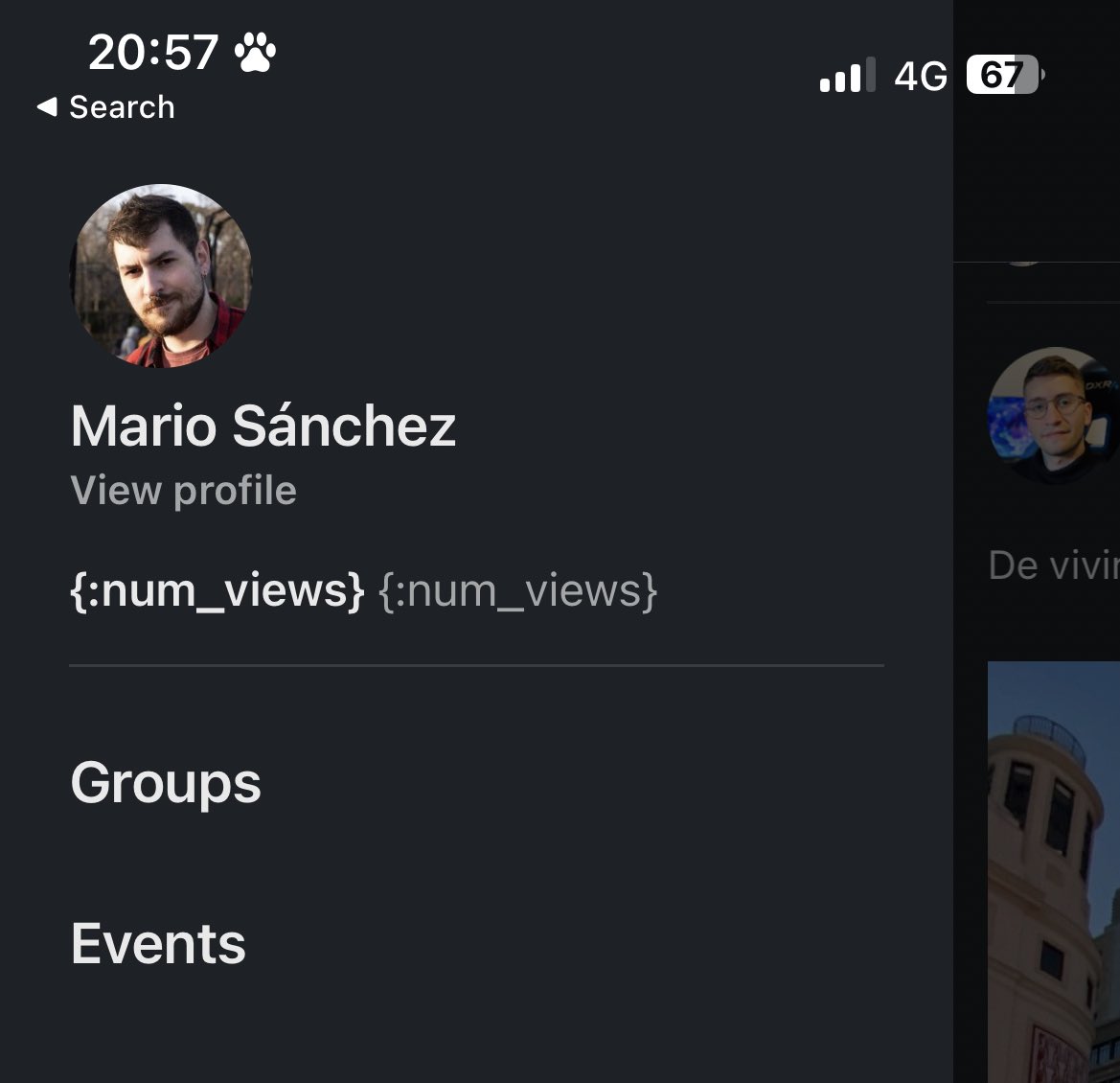Viewport: 1120px width, 1083px height.
Task: Open Mario Sánchez's profile photo
Action: coord(161,275)
